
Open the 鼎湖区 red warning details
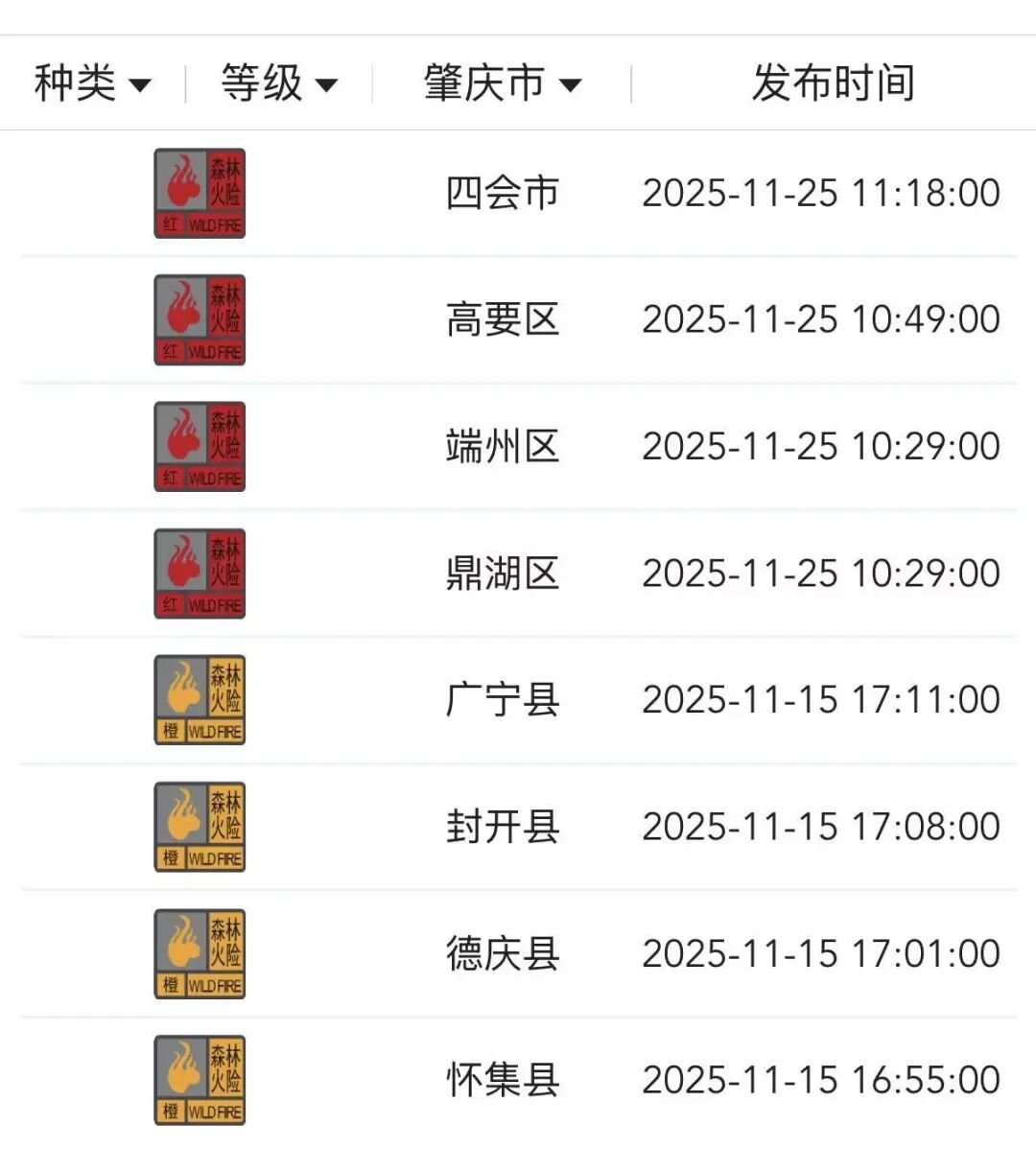503,574
